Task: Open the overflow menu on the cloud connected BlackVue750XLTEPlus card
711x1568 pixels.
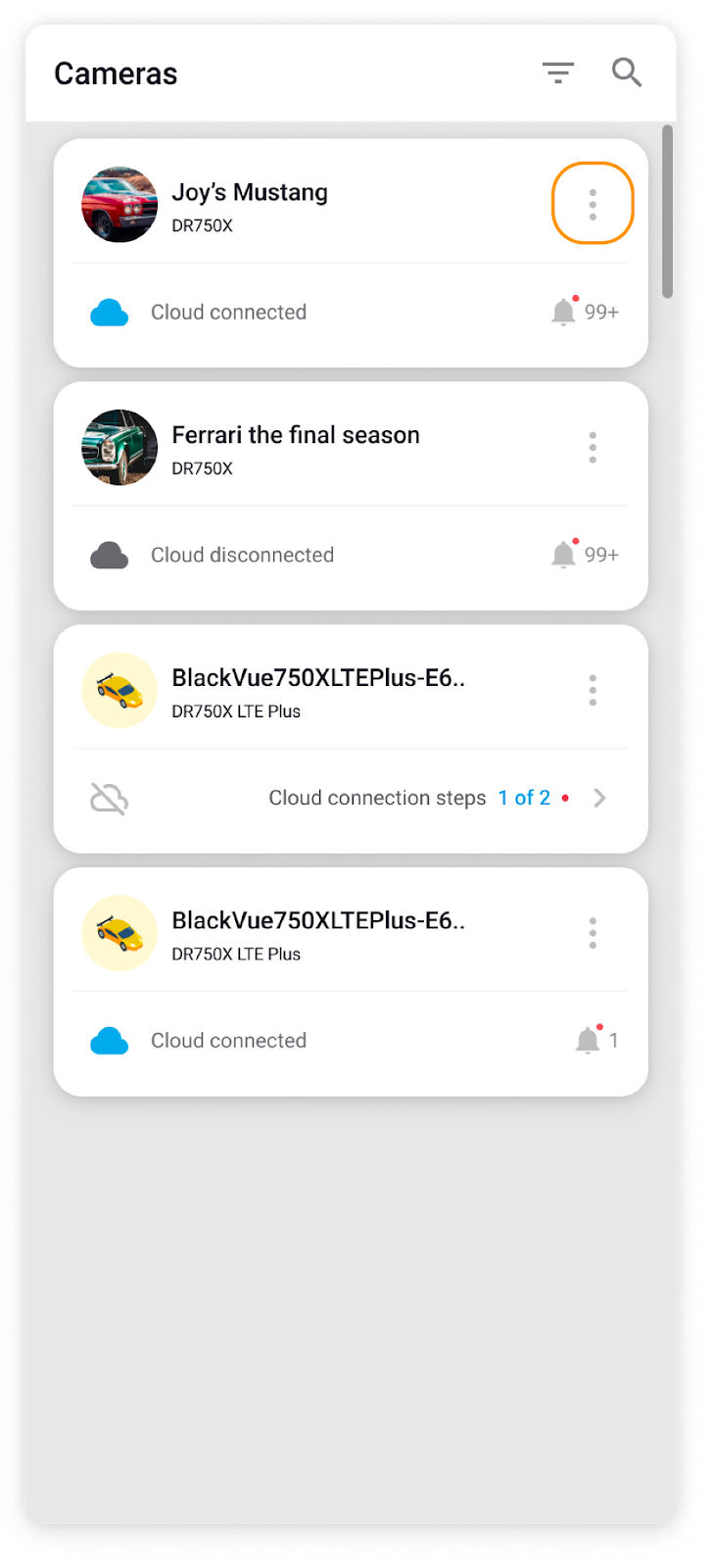Action: click(x=592, y=933)
